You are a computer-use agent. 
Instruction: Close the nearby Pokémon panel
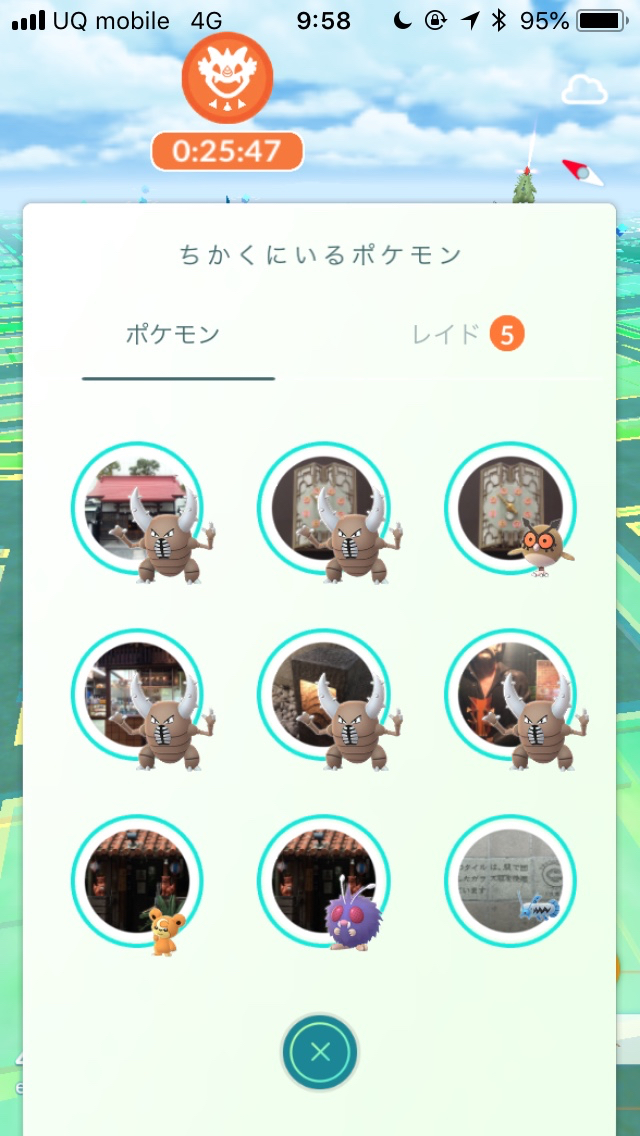(x=319, y=1051)
